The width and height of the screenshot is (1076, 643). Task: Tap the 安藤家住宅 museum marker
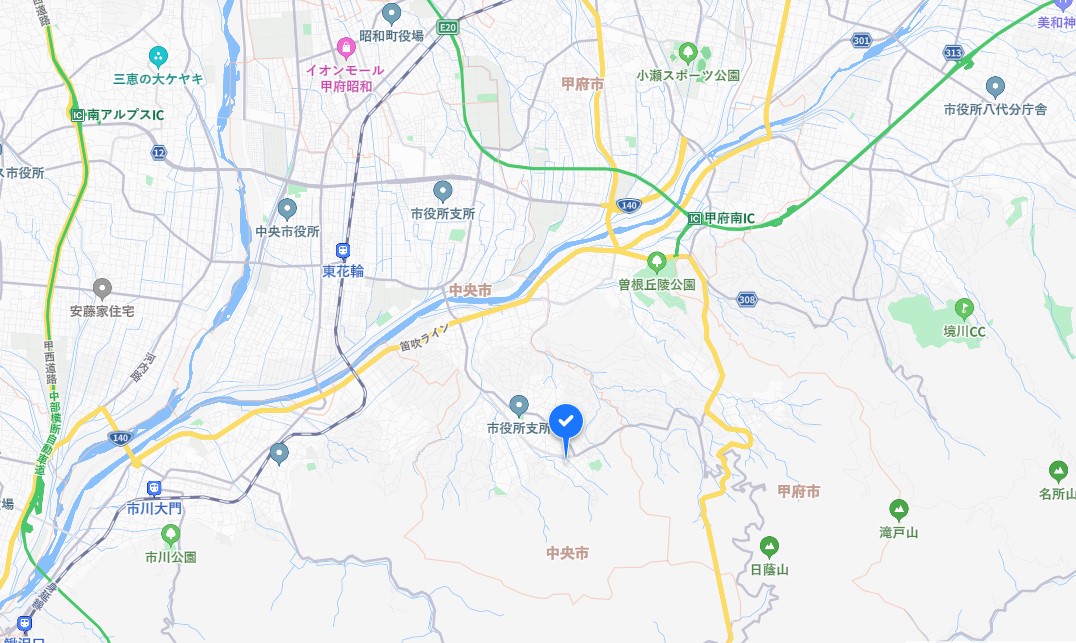pyautogui.click(x=101, y=290)
